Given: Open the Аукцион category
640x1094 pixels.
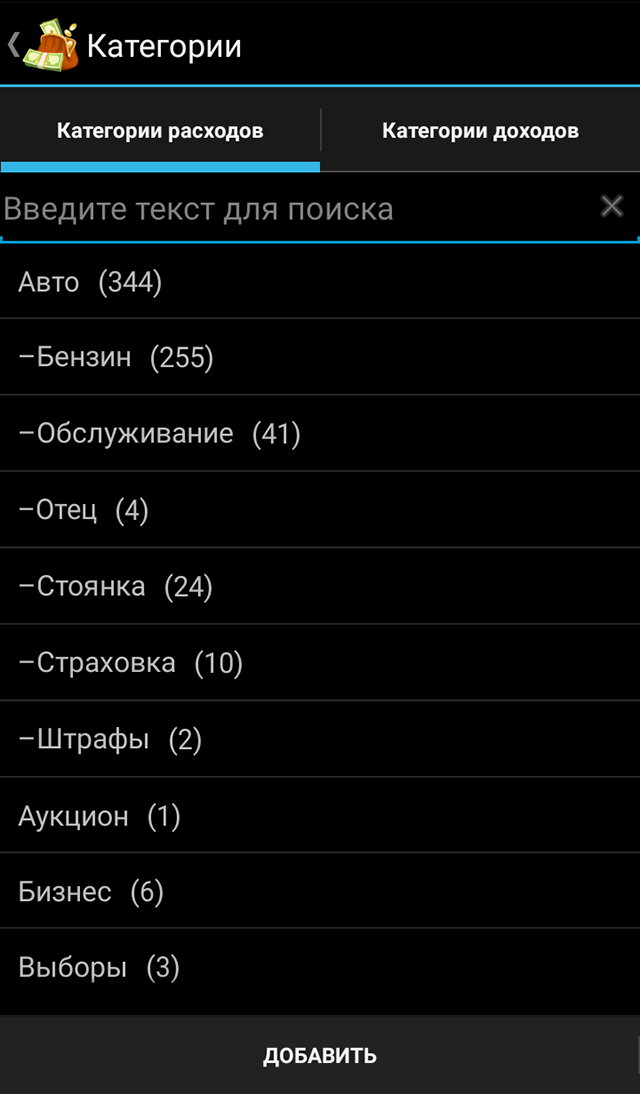Looking at the screenshot, I should [320, 815].
